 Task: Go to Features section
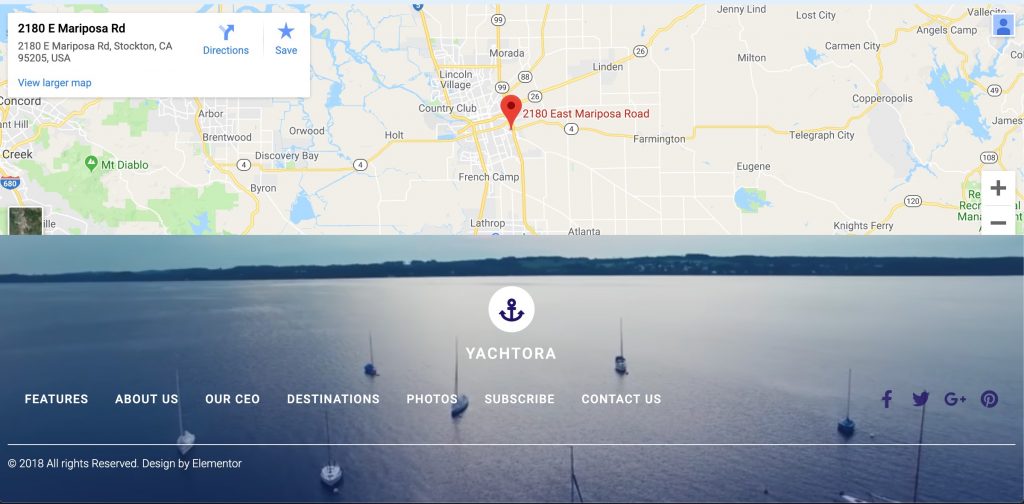pyautogui.click(x=57, y=399)
